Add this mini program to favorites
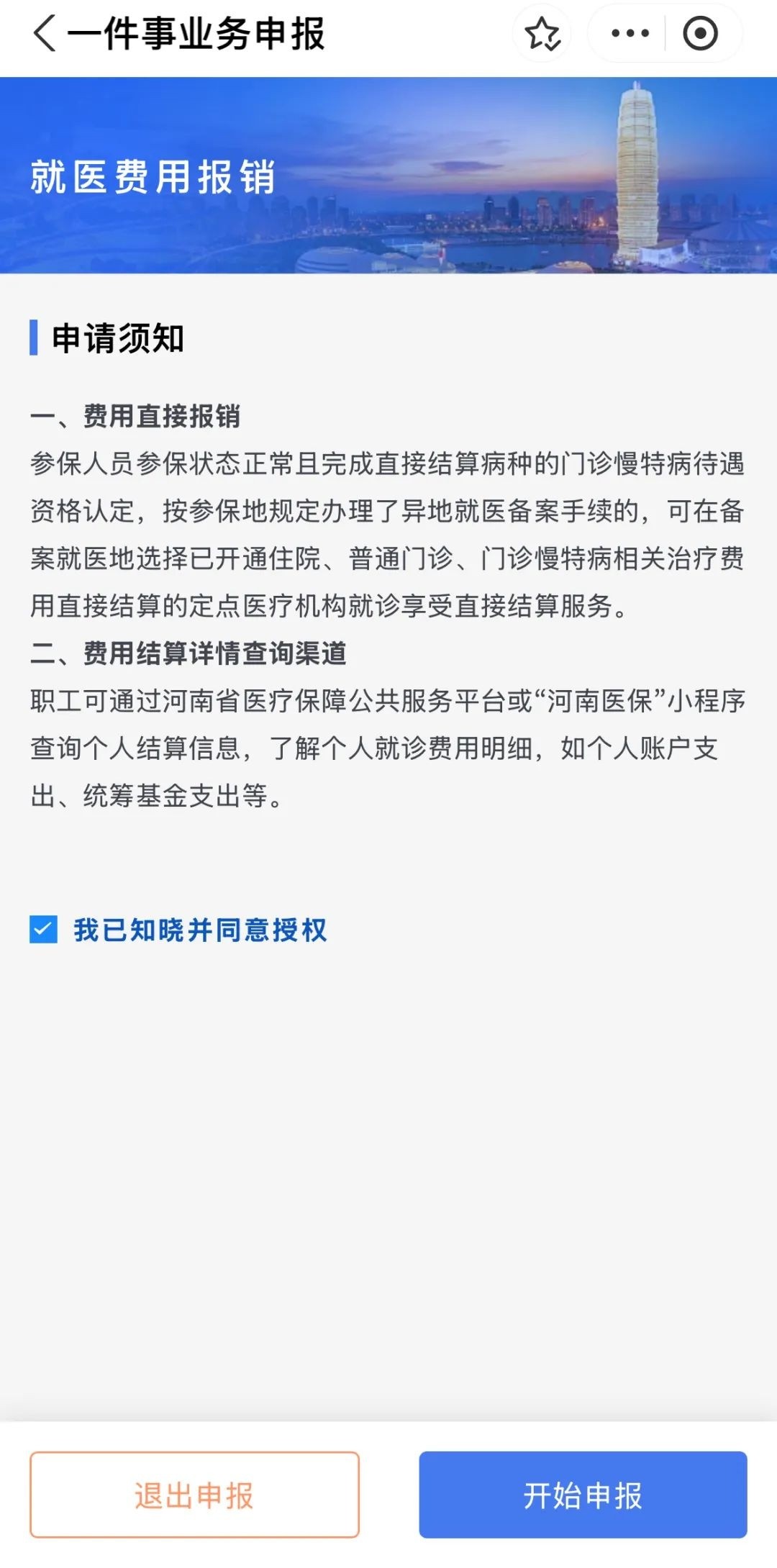Screen dimensions: 777x1568 coord(542,34)
